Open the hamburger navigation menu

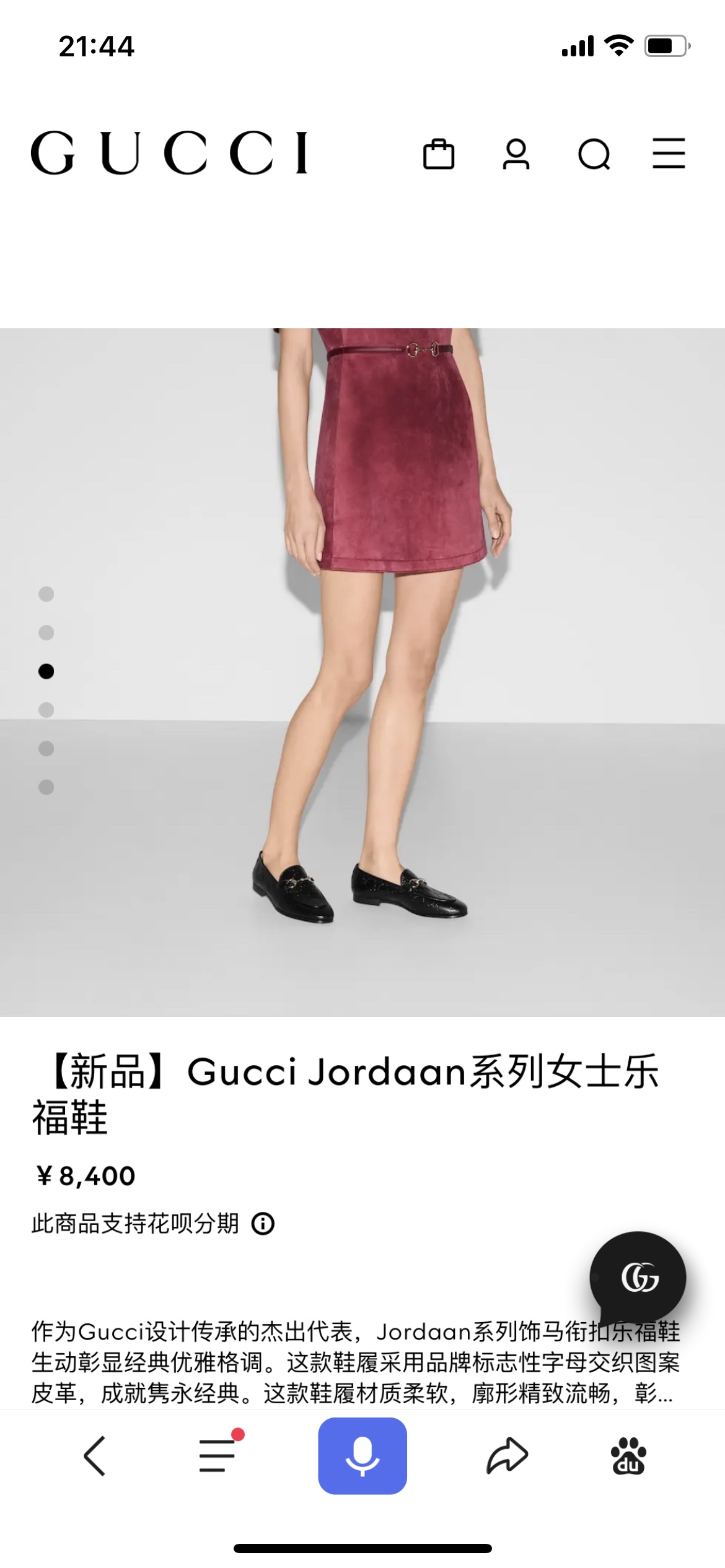tap(670, 154)
